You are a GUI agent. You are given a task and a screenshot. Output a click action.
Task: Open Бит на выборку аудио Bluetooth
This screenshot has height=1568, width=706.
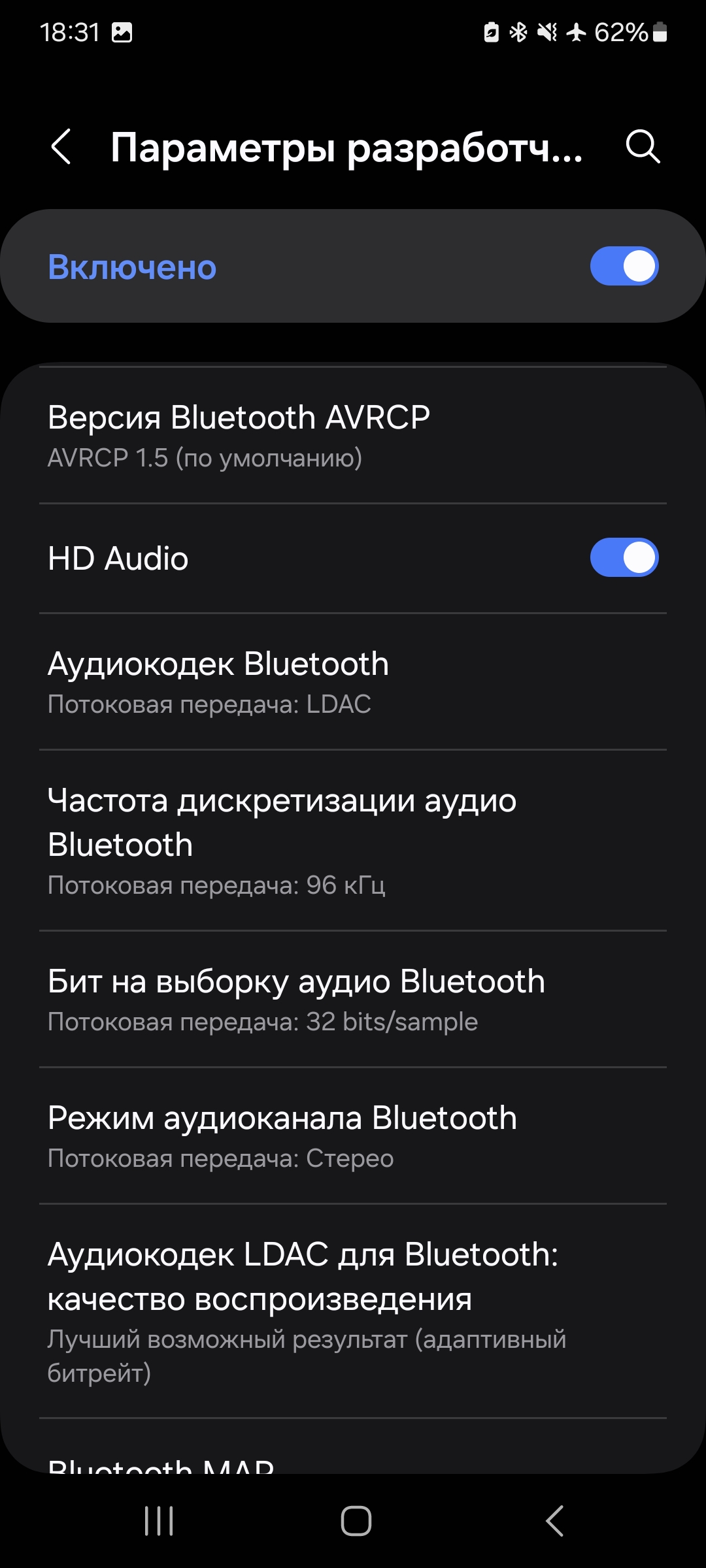pos(353,1000)
